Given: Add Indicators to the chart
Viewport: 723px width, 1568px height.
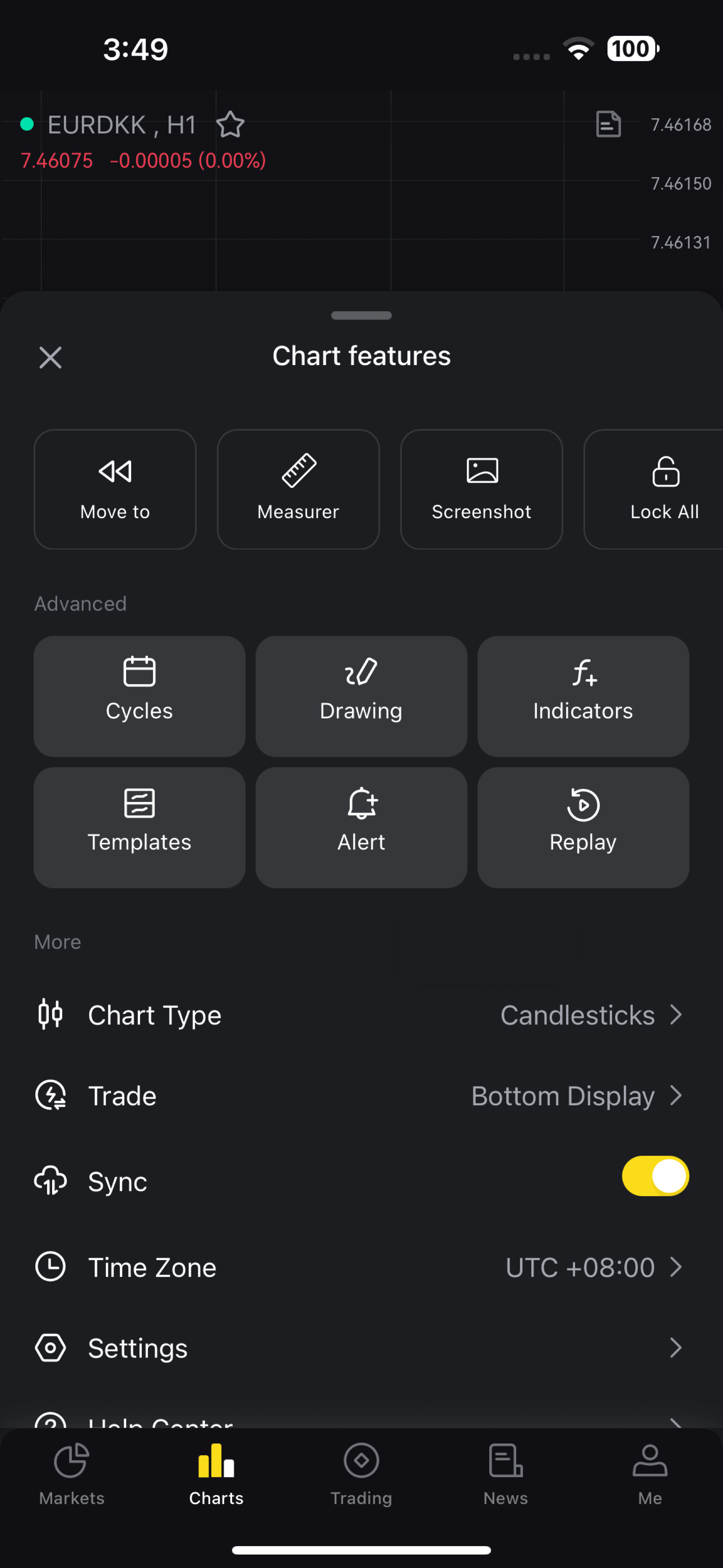Looking at the screenshot, I should click(583, 696).
